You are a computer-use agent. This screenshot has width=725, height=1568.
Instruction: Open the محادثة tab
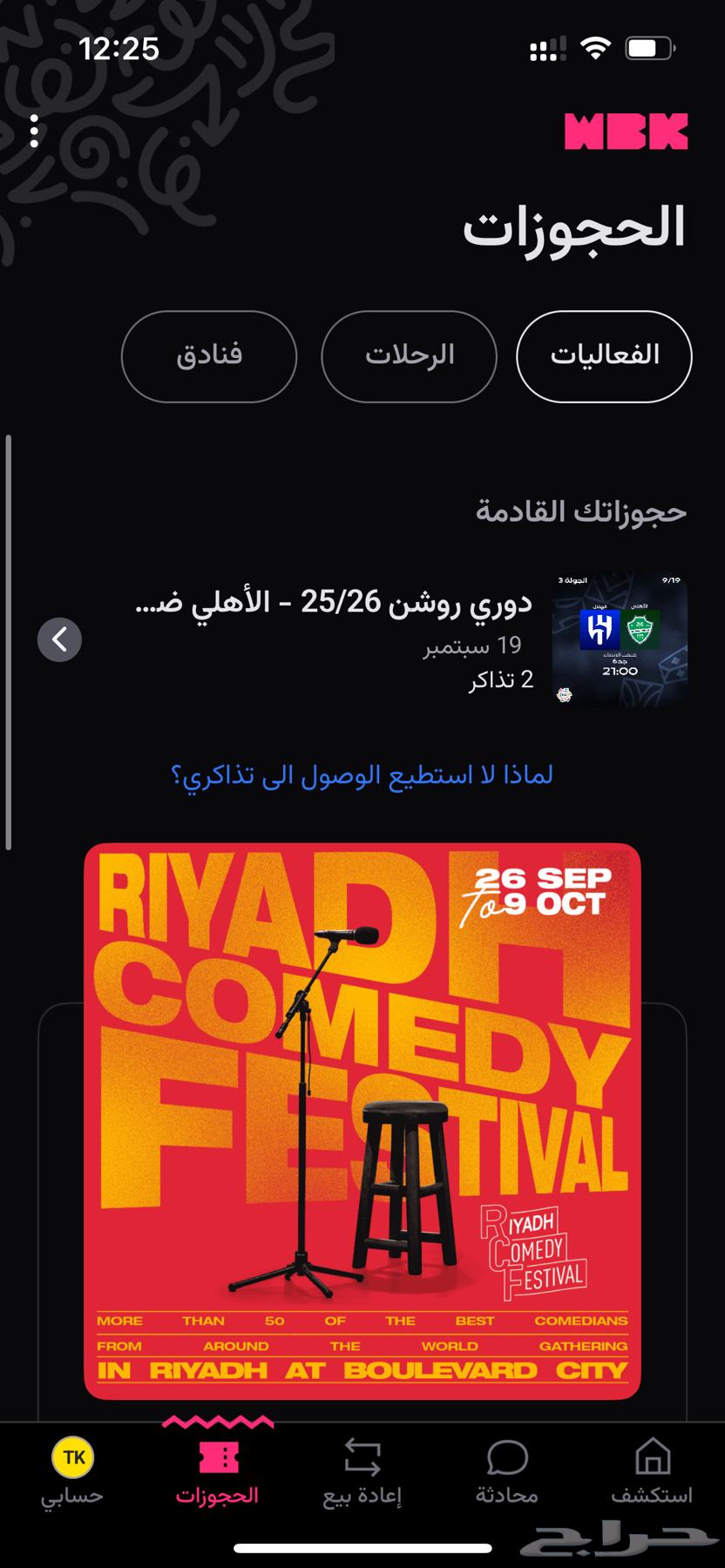pyautogui.click(x=507, y=1472)
